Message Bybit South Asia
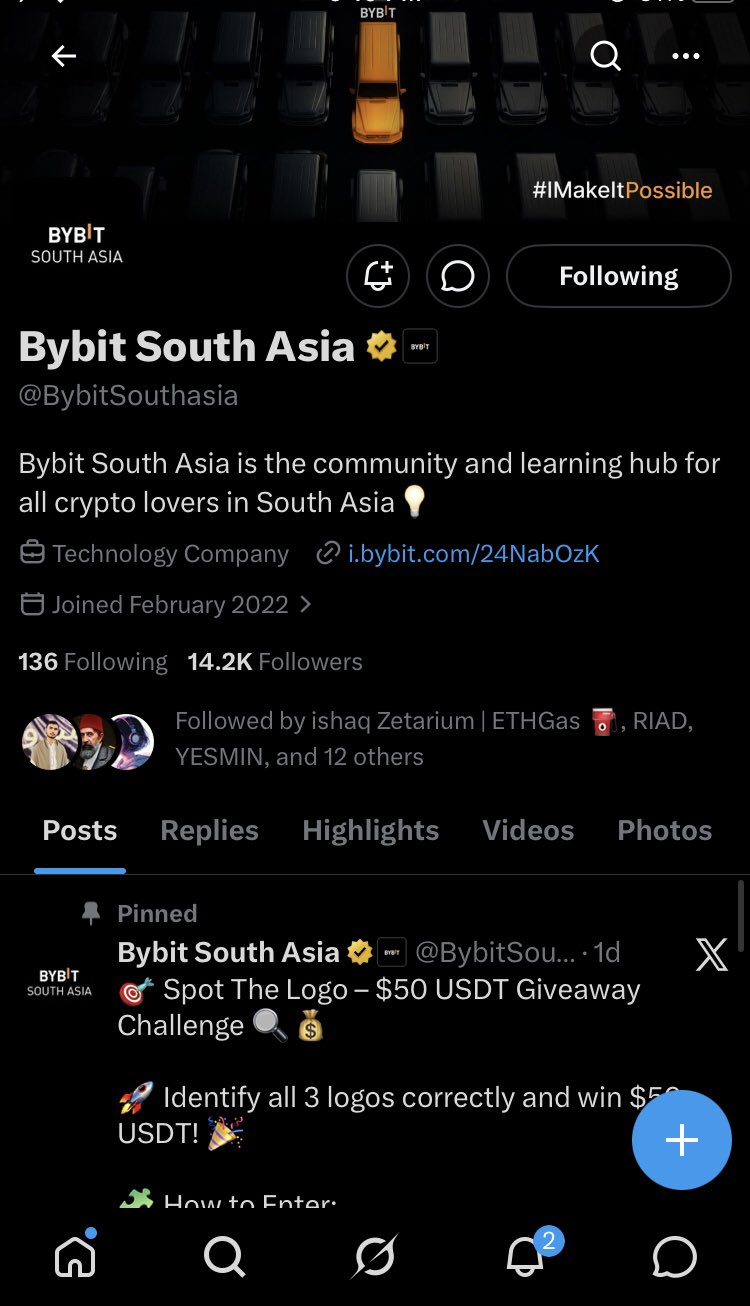 pyautogui.click(x=458, y=276)
